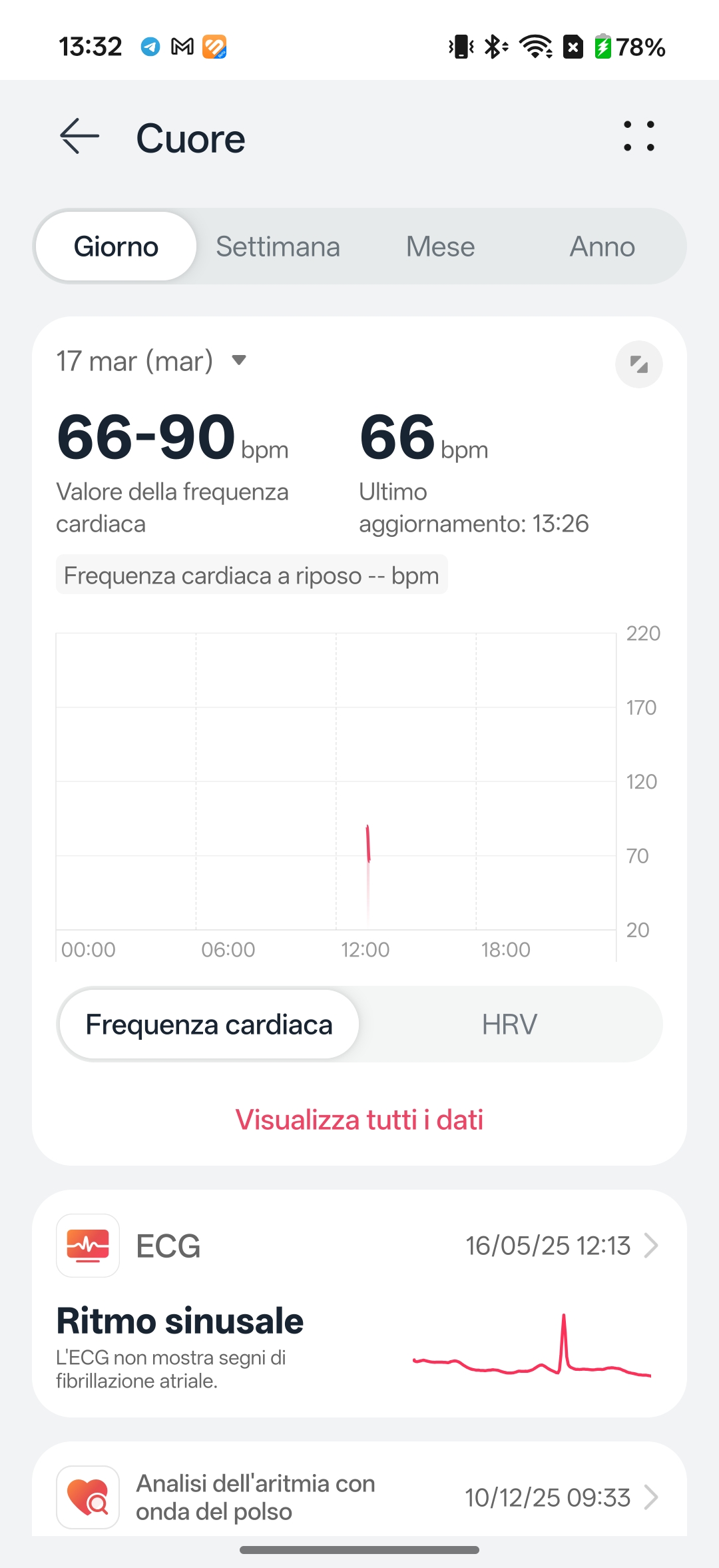Open Analisi dell'aritmia con onda del polso
The image size is (719, 1568).
pos(359,1497)
